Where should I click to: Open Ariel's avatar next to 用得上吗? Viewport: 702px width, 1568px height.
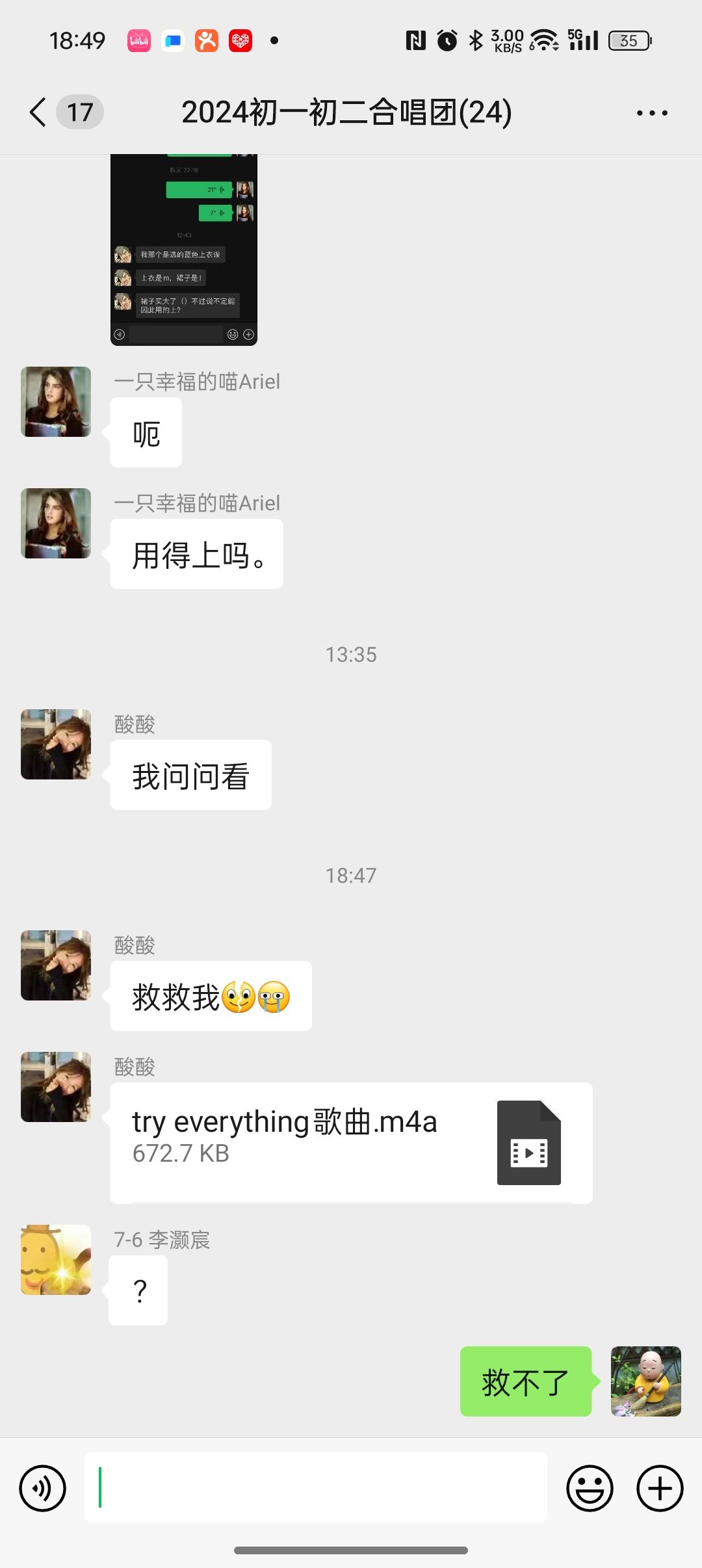point(56,523)
